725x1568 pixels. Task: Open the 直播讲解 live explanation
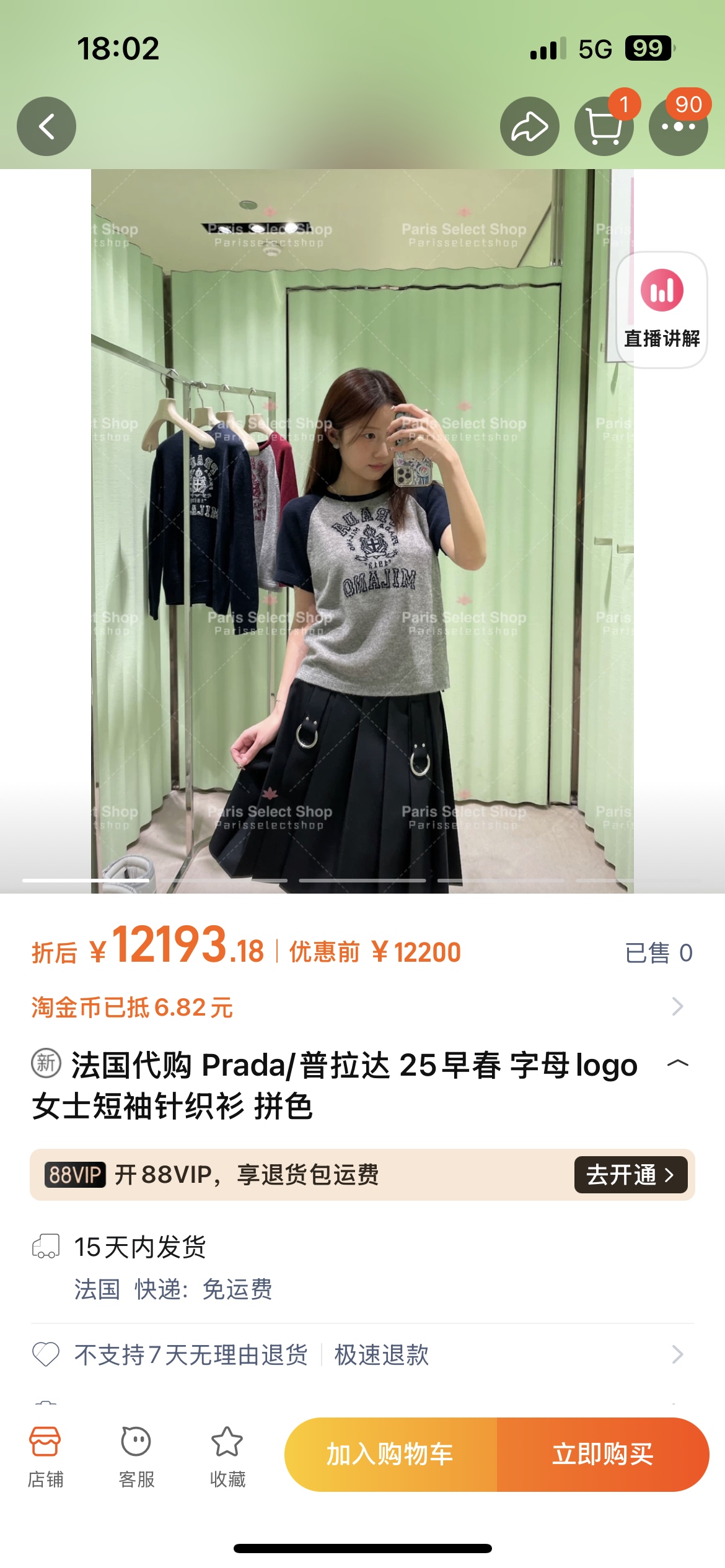pyautogui.click(x=662, y=310)
